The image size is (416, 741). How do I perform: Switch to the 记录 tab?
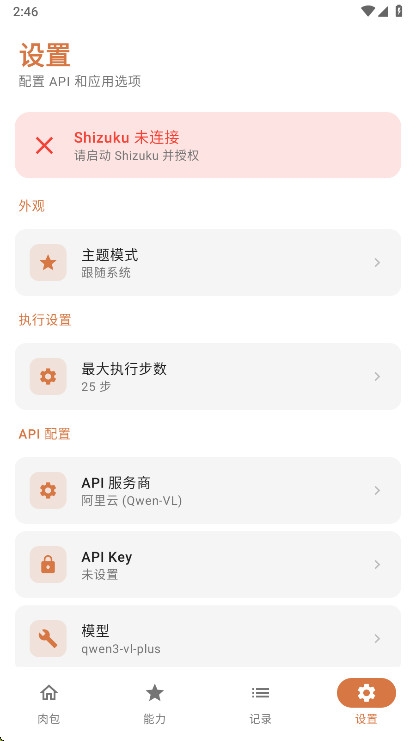pyautogui.click(x=260, y=702)
